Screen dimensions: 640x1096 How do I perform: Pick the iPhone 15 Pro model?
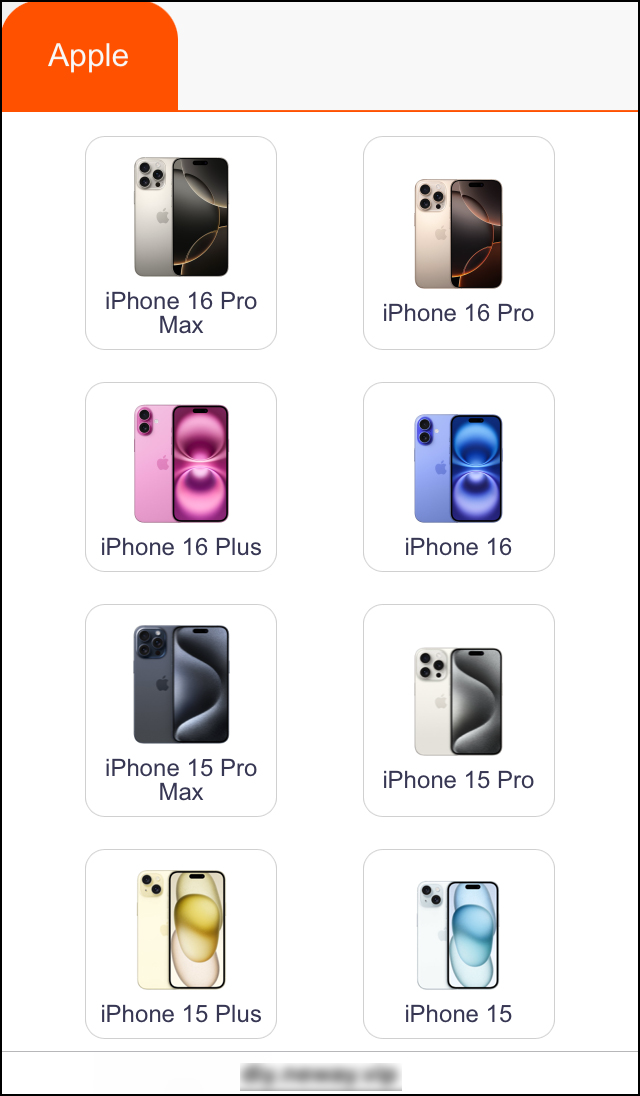click(x=459, y=710)
